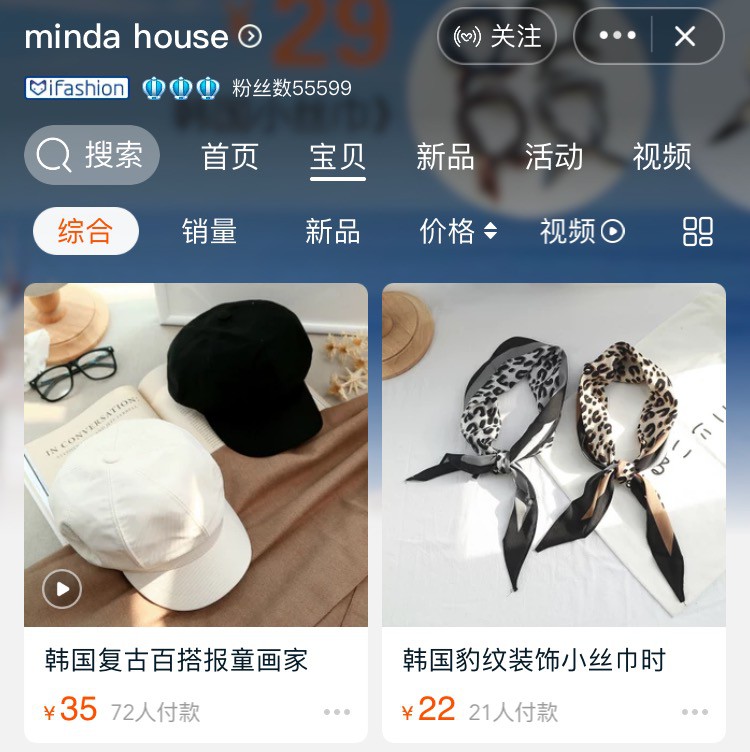Open the shop search

(x=92, y=155)
